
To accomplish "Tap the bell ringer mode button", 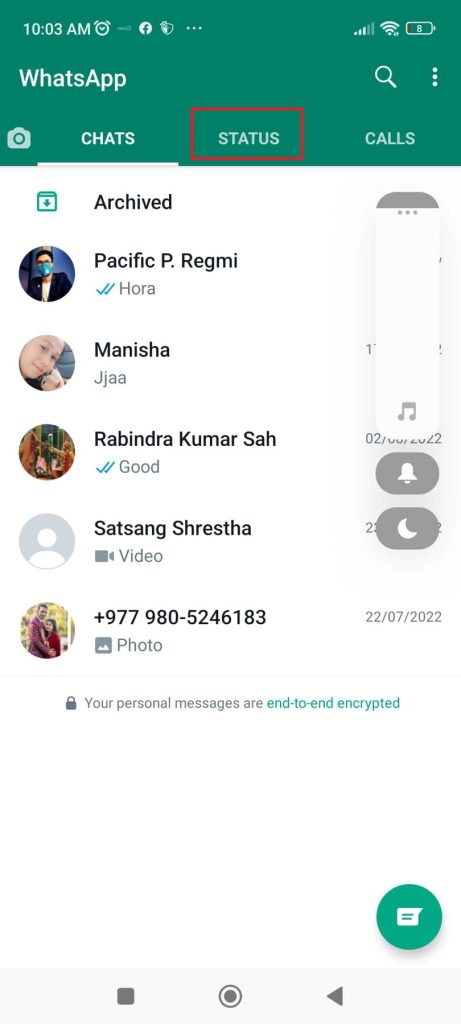I will click(x=407, y=473).
